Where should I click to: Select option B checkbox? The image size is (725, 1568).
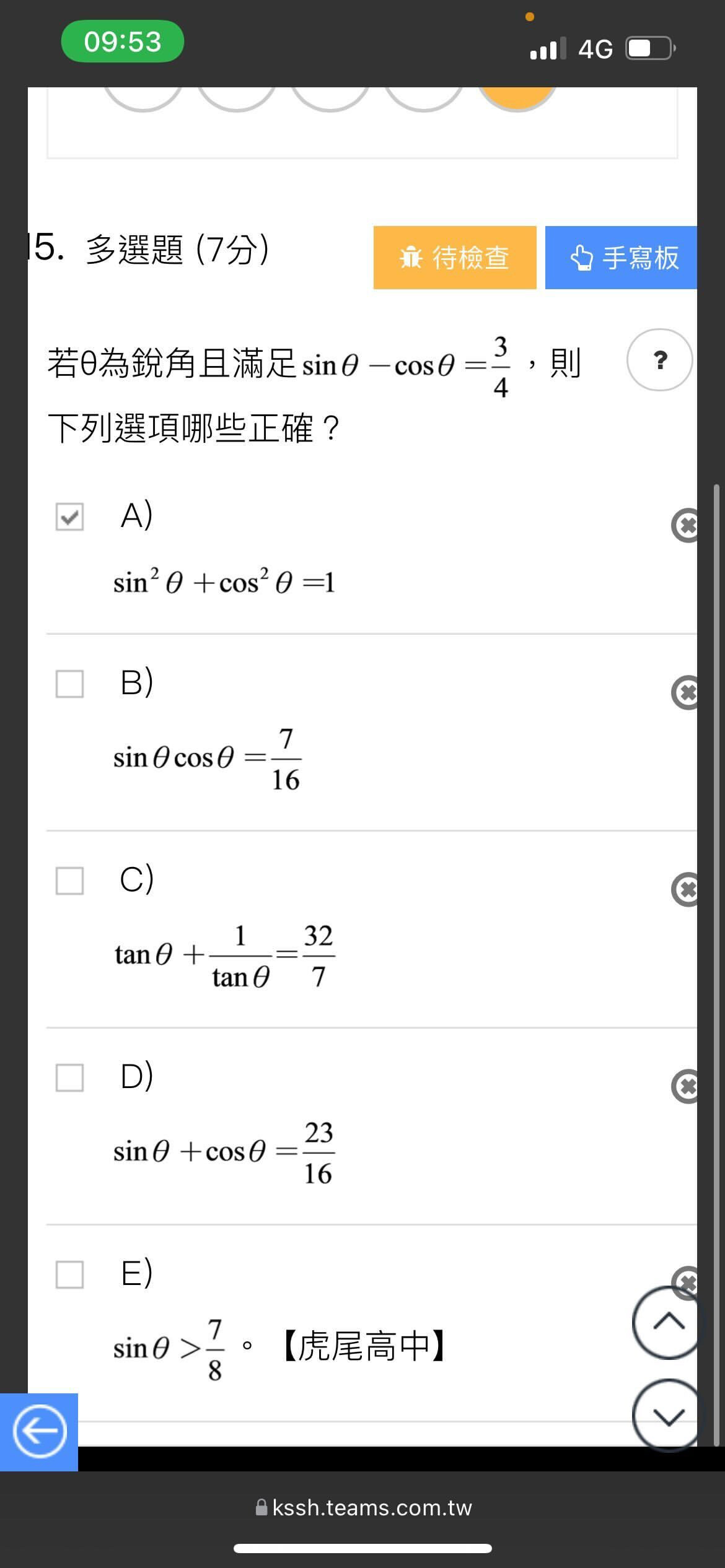[69, 684]
